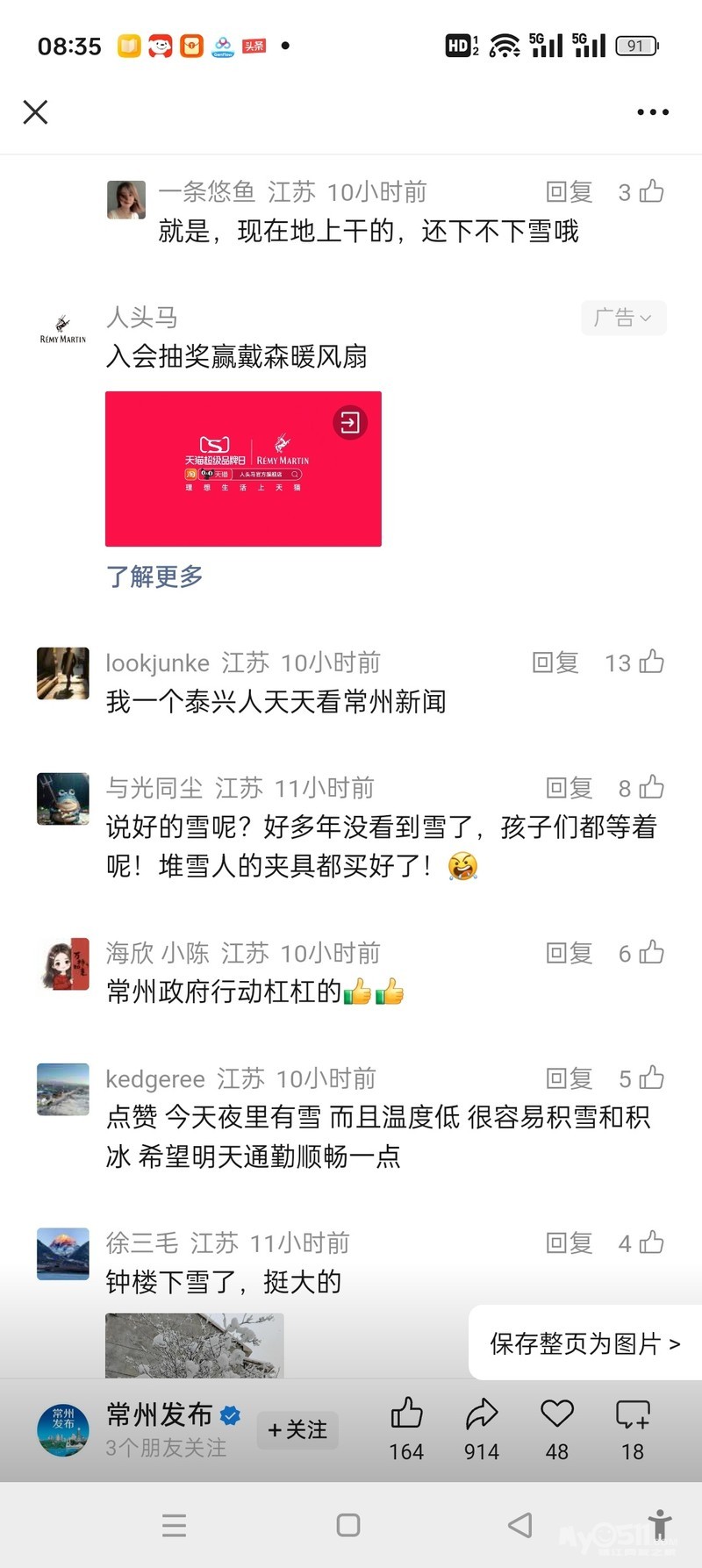Reply to 与光同尘's comment

pos(569,788)
